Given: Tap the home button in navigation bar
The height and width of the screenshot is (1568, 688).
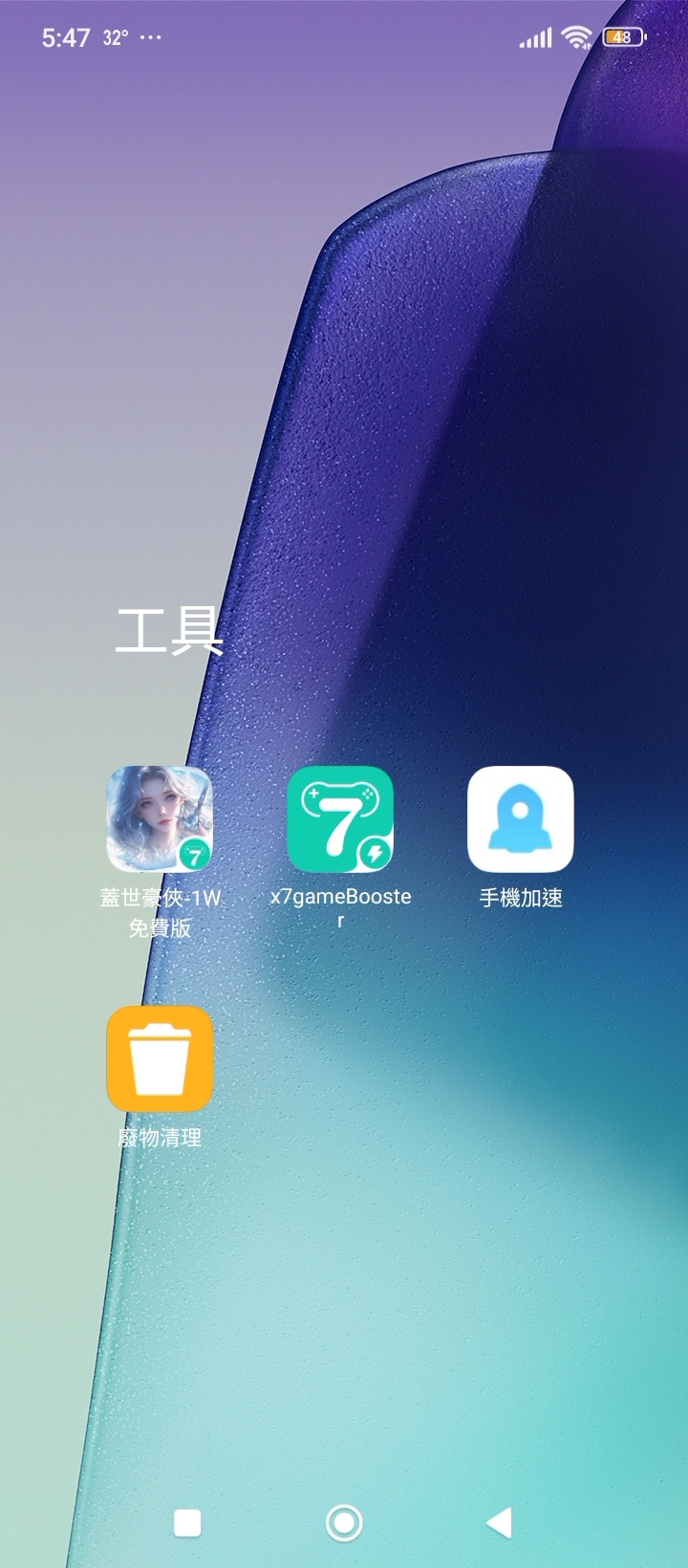Looking at the screenshot, I should tap(344, 1522).
